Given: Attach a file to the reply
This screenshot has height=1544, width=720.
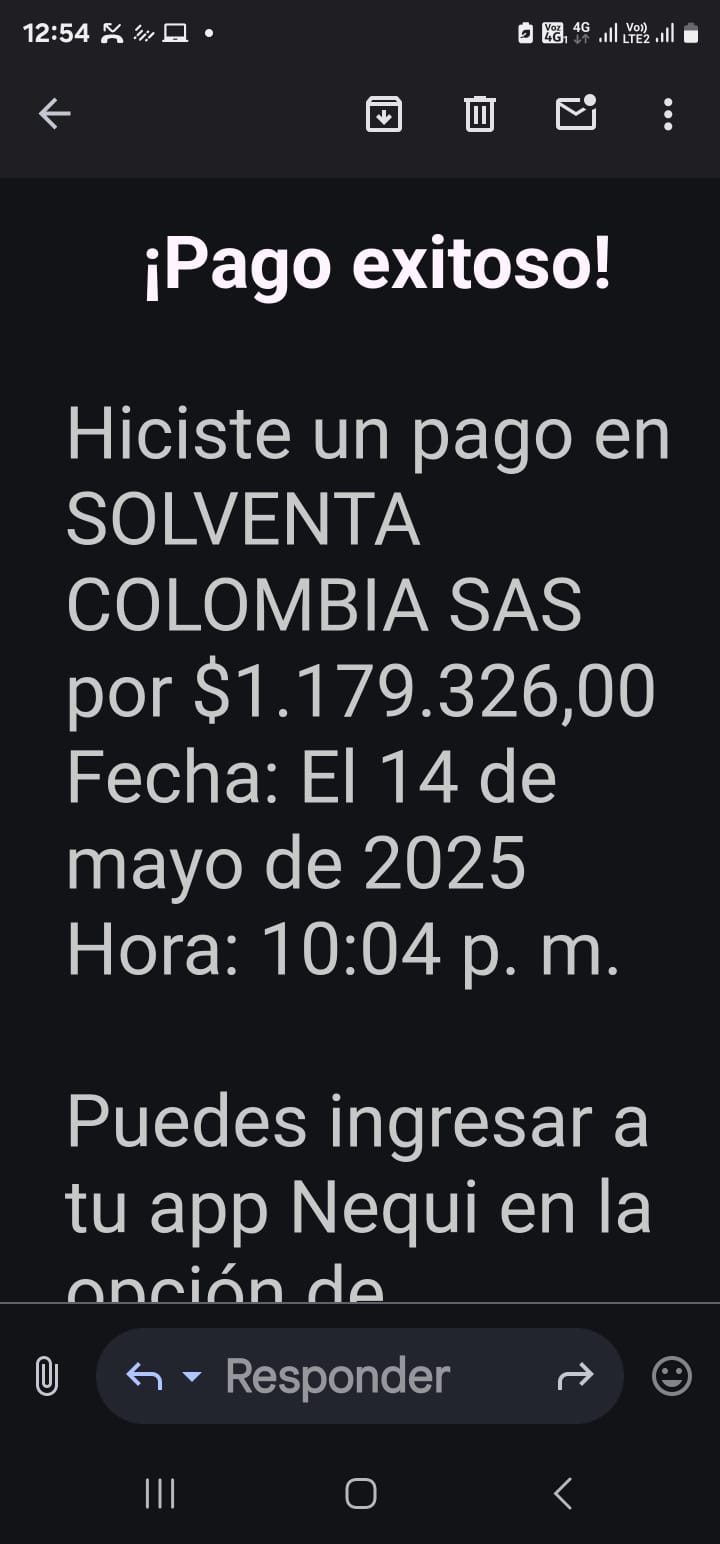Looking at the screenshot, I should coord(46,1376).
